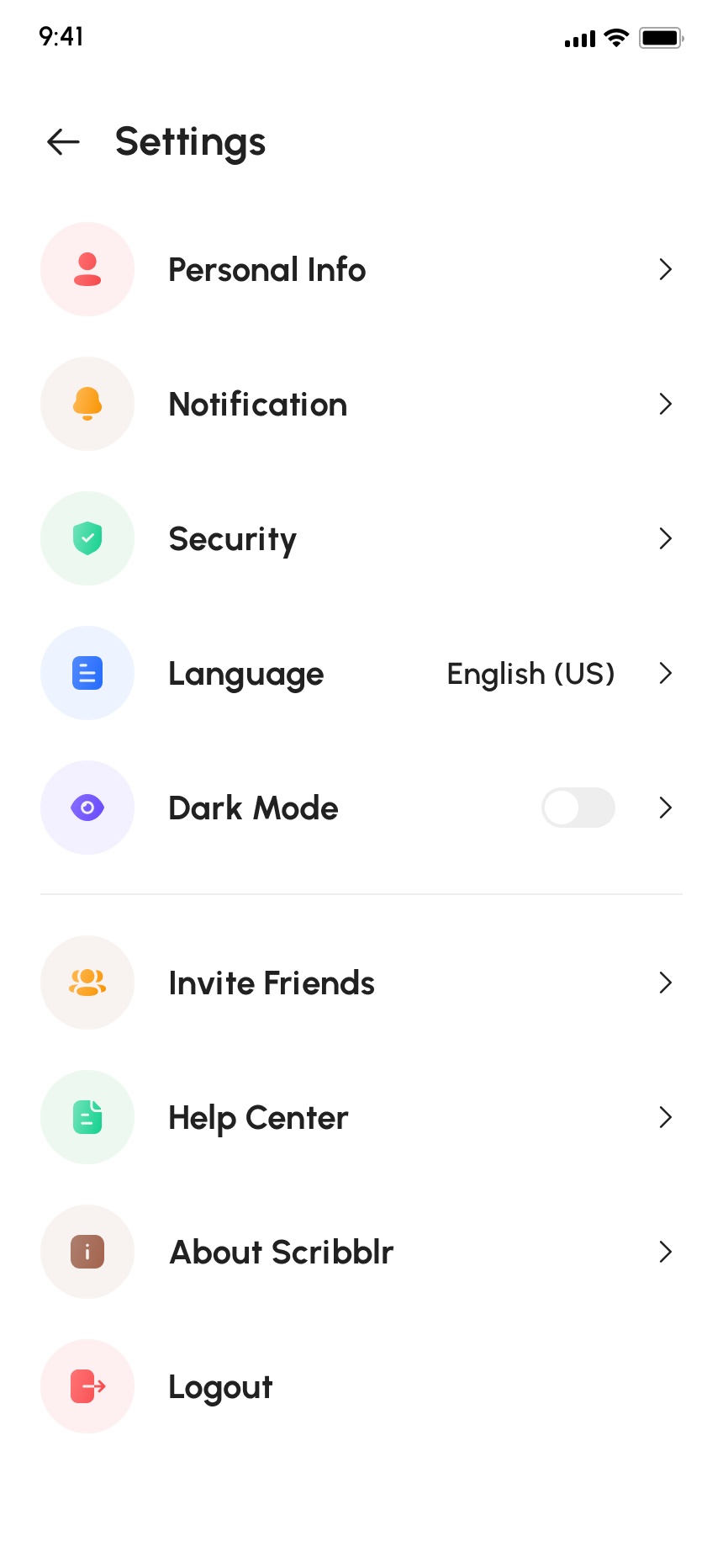Open Invite Friends
Viewport: 723px width, 1568px height.
coord(272,983)
